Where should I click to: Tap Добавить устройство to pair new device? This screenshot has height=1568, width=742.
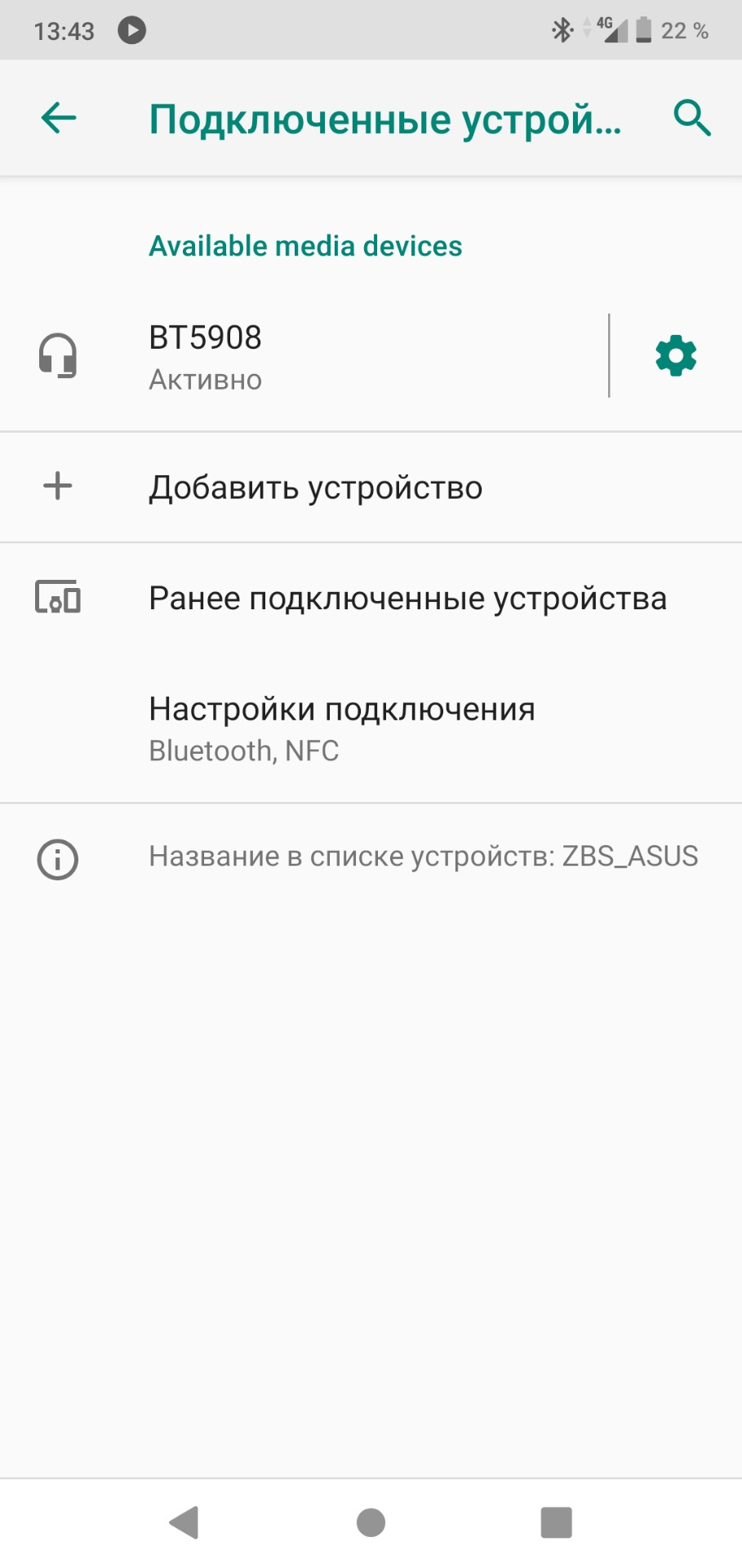[x=371, y=487]
